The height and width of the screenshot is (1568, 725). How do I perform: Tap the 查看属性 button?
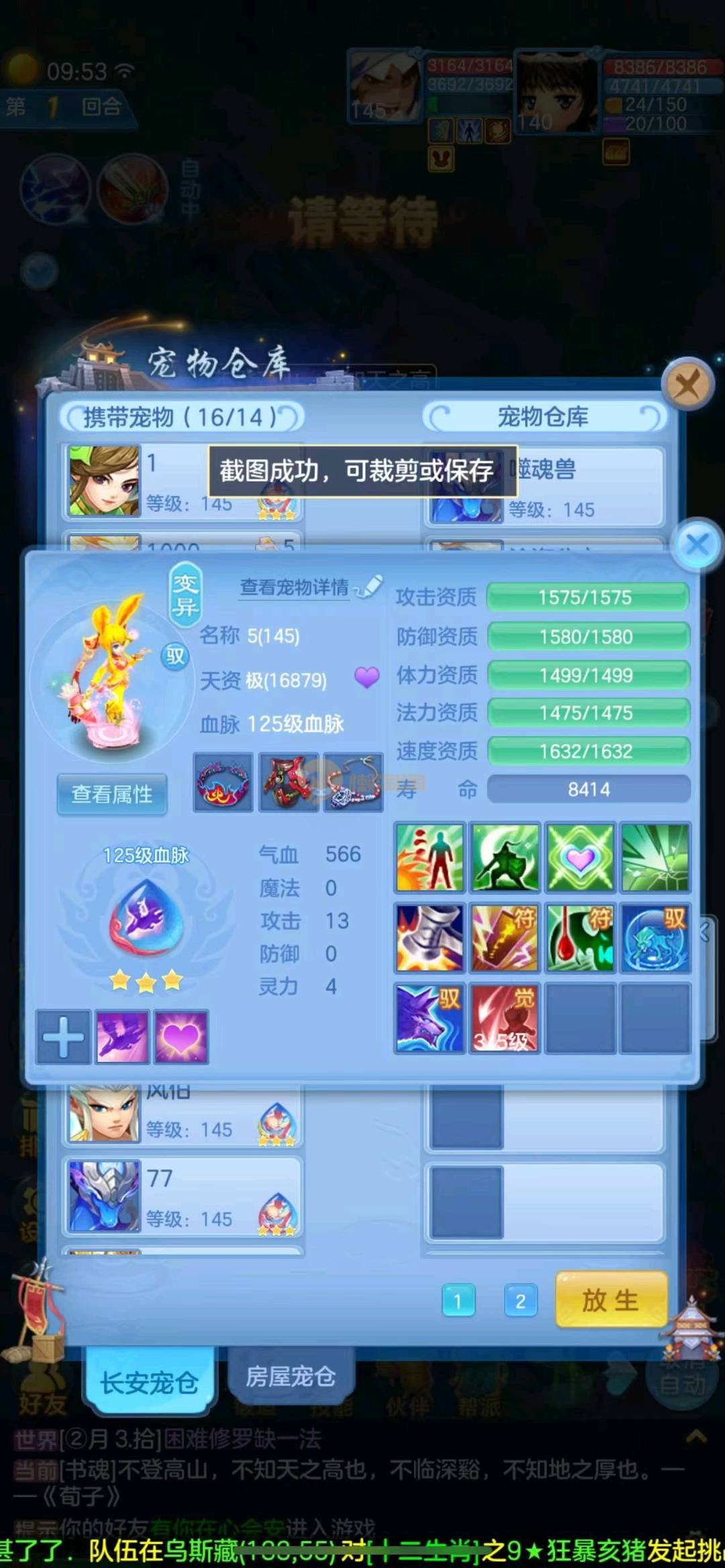click(112, 794)
